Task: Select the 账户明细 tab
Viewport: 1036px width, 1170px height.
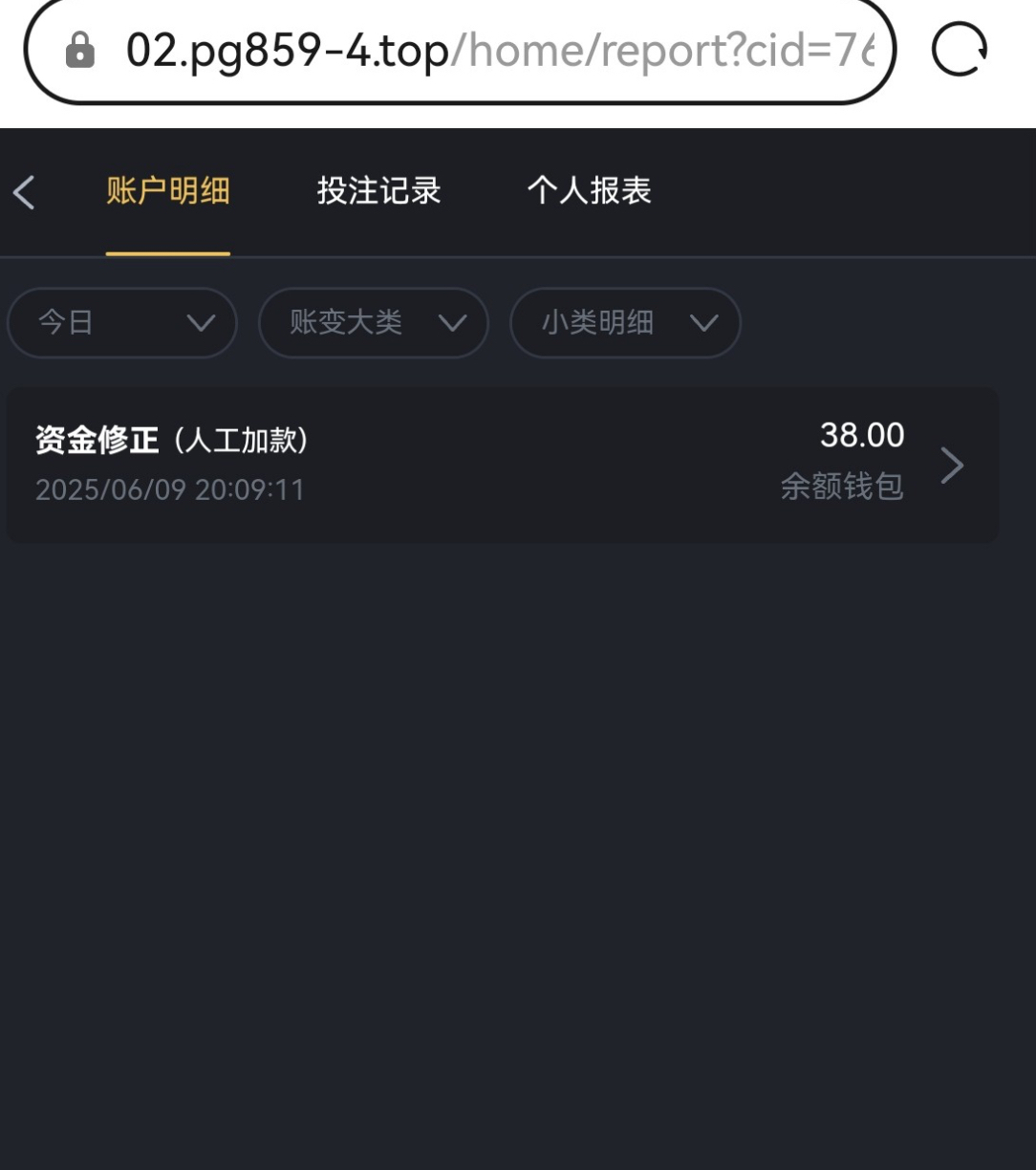Action: pos(168,191)
